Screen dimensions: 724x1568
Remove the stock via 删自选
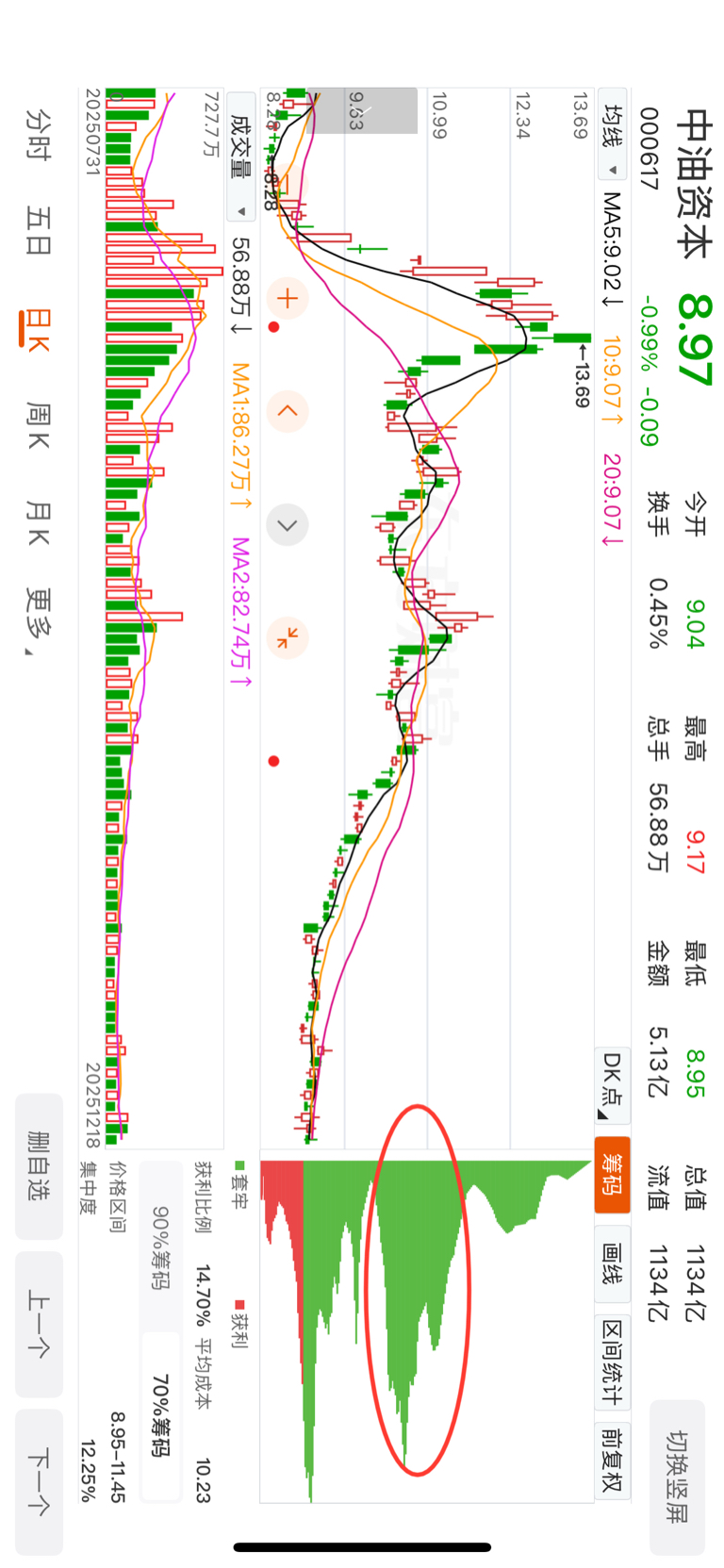[39, 1166]
